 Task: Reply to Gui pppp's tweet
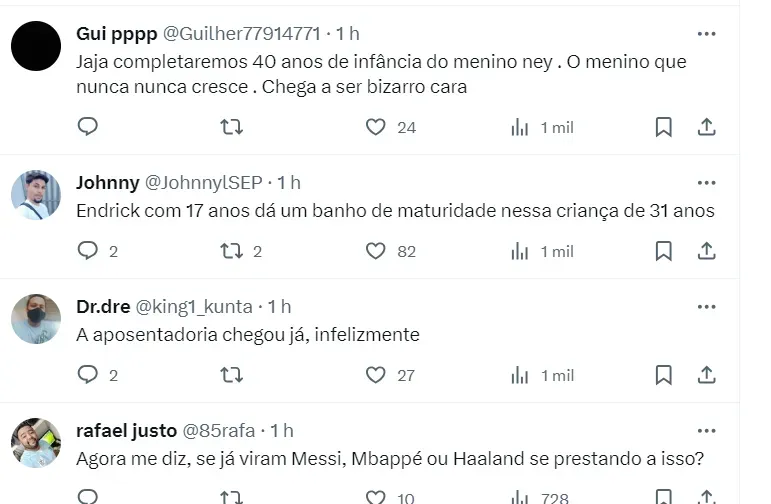[x=88, y=127]
